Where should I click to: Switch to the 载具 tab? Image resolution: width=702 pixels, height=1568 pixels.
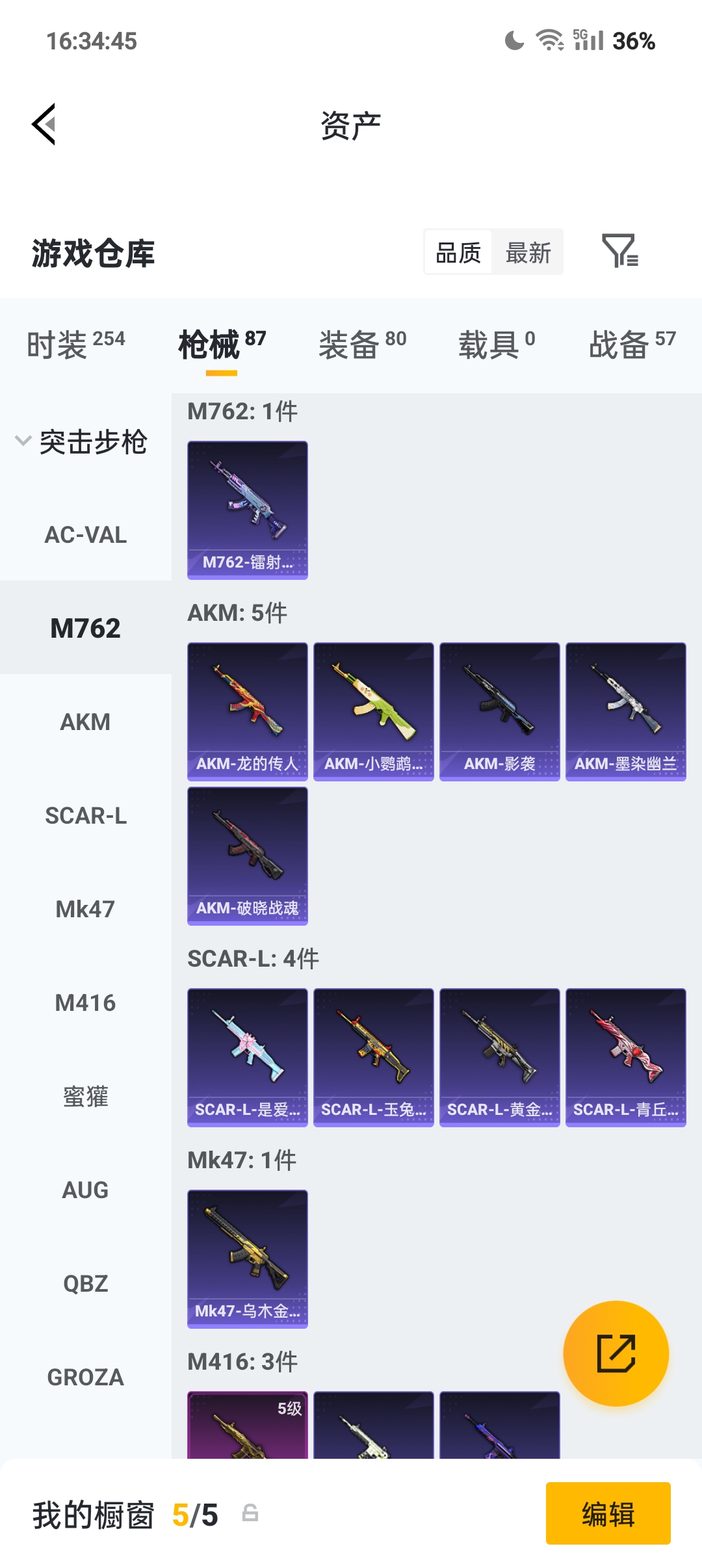(x=497, y=344)
